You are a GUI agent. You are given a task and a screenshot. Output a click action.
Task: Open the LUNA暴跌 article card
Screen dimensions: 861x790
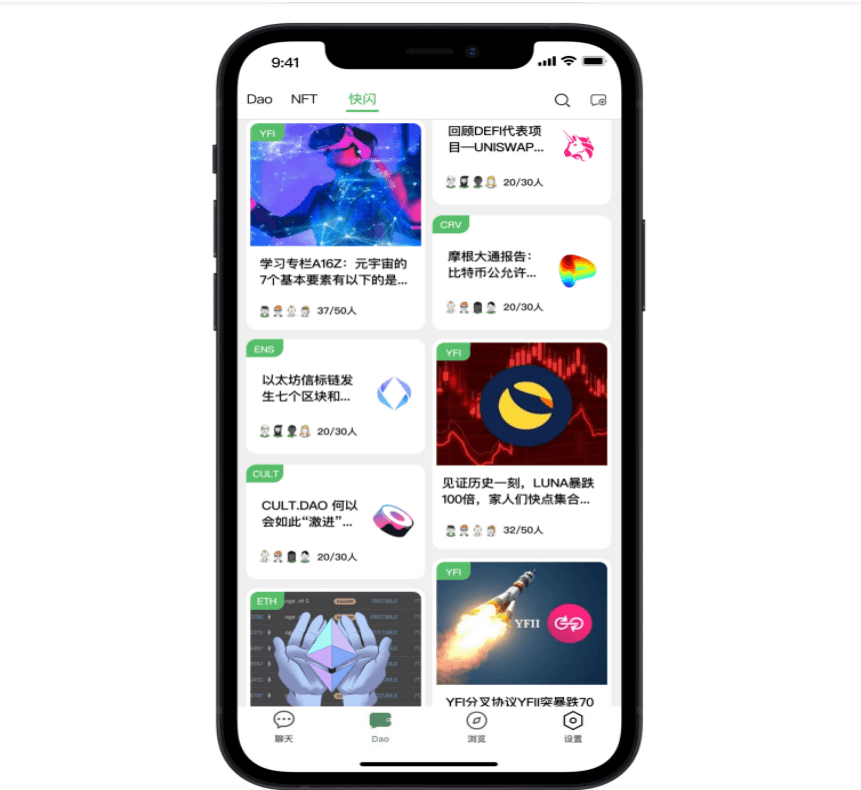521,445
